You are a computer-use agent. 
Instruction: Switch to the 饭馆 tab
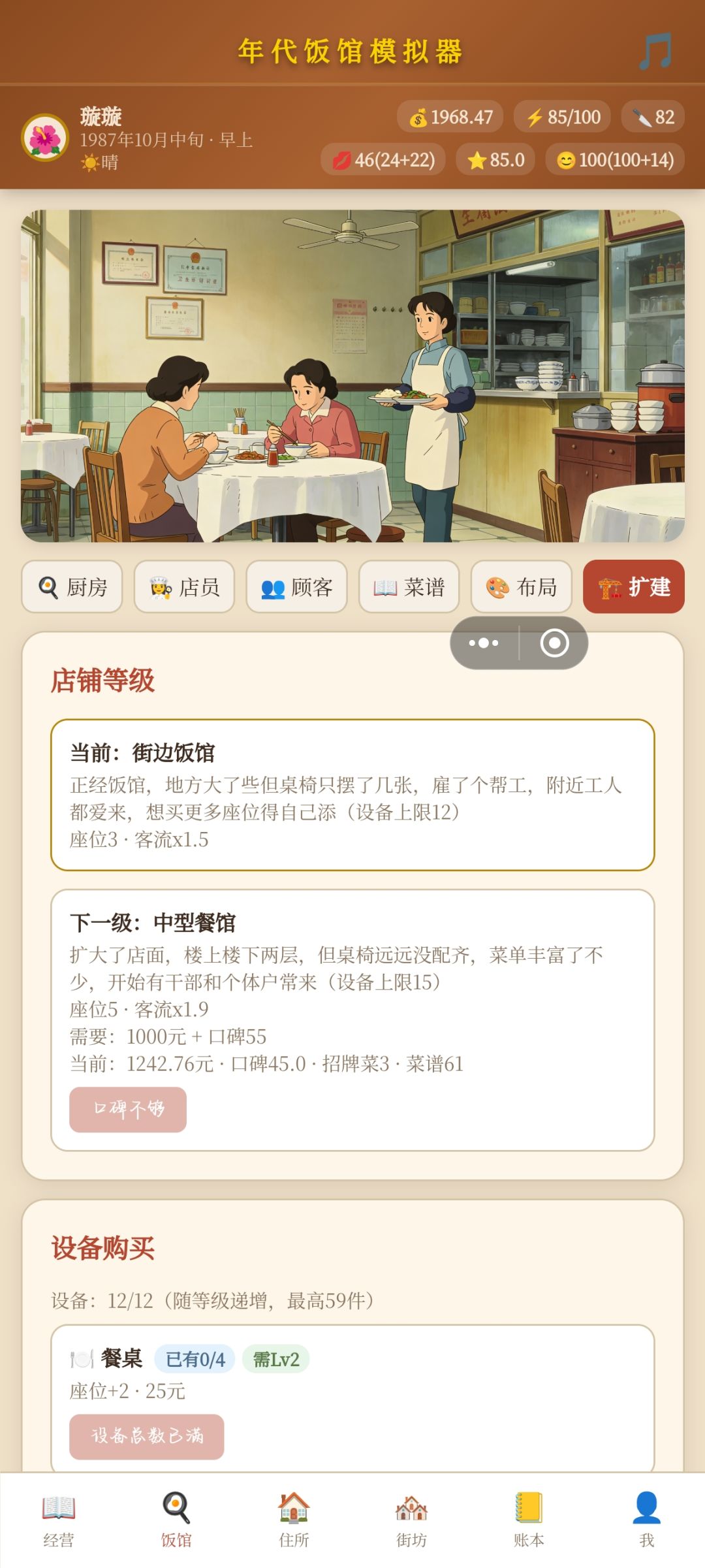click(176, 1520)
